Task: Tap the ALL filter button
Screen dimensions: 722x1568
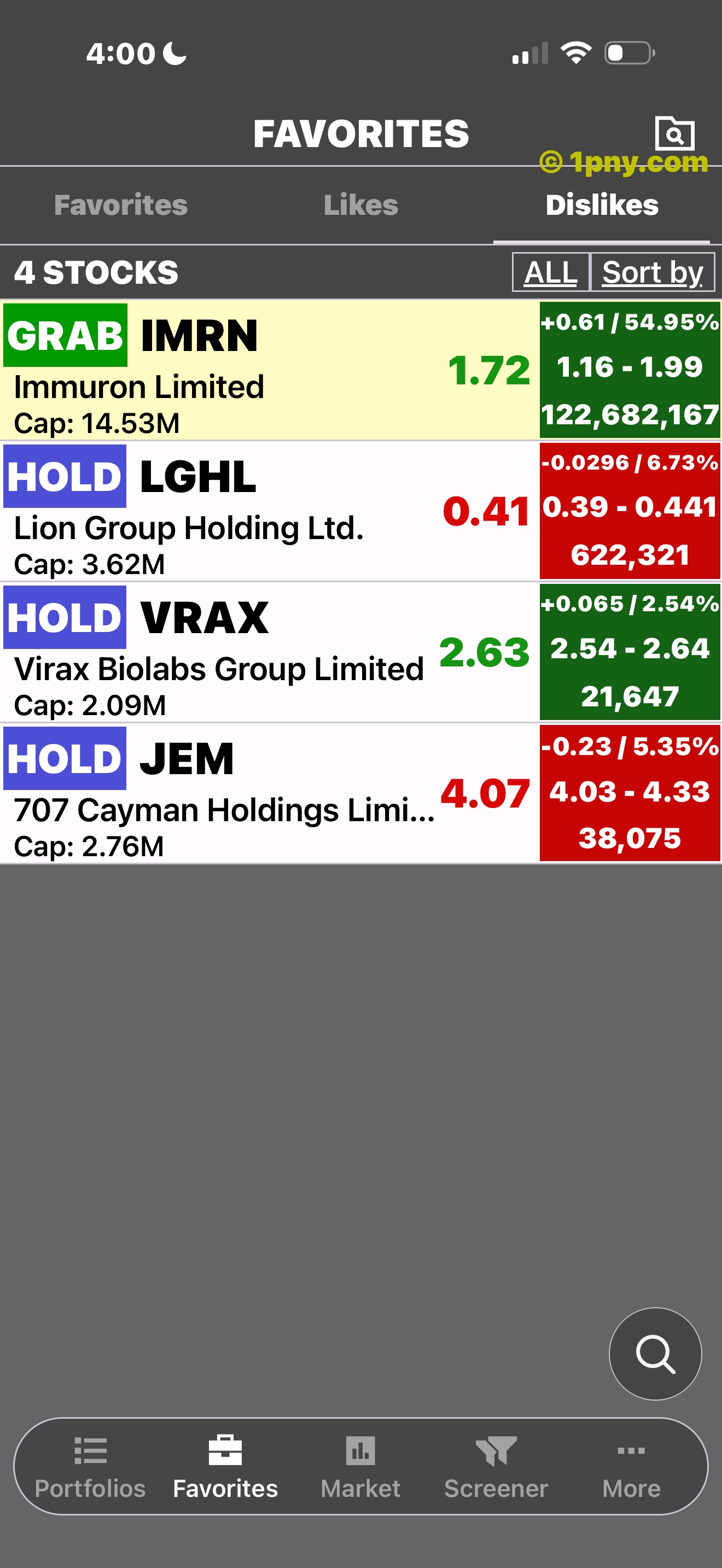Action: point(551,272)
